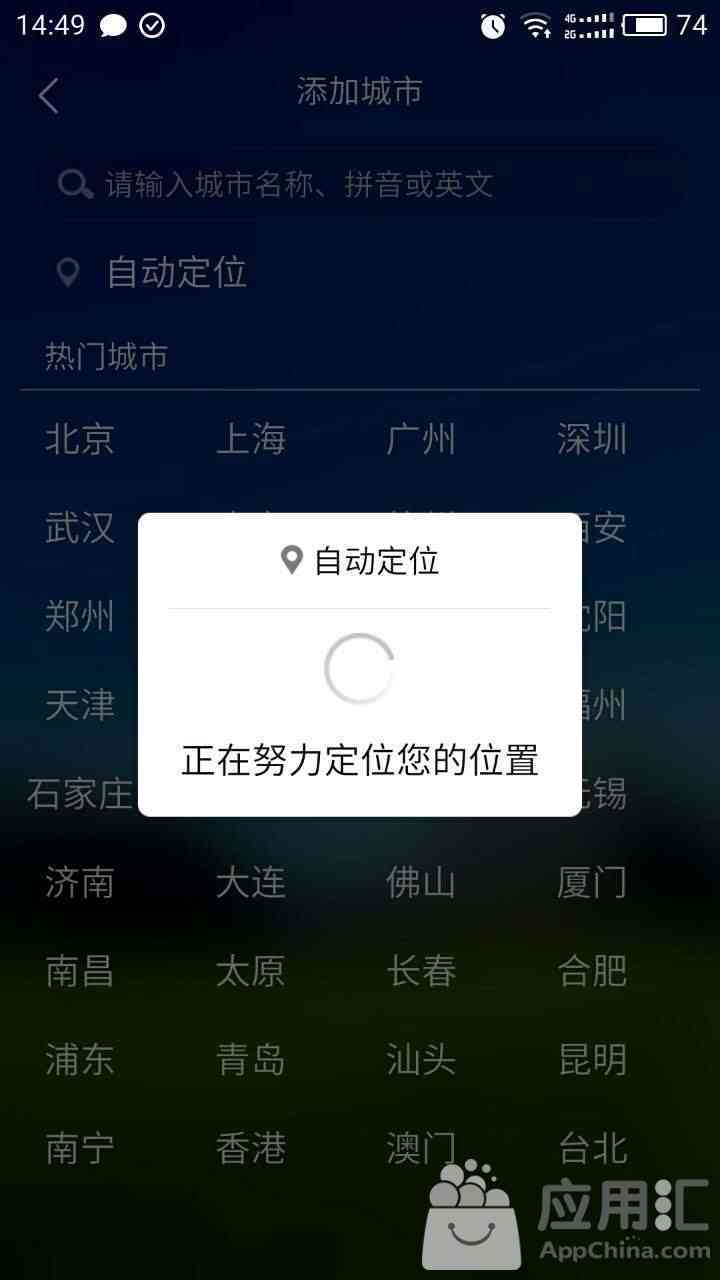Viewport: 720px width, 1280px height.
Task: Select 昆明 city
Action: (592, 1060)
